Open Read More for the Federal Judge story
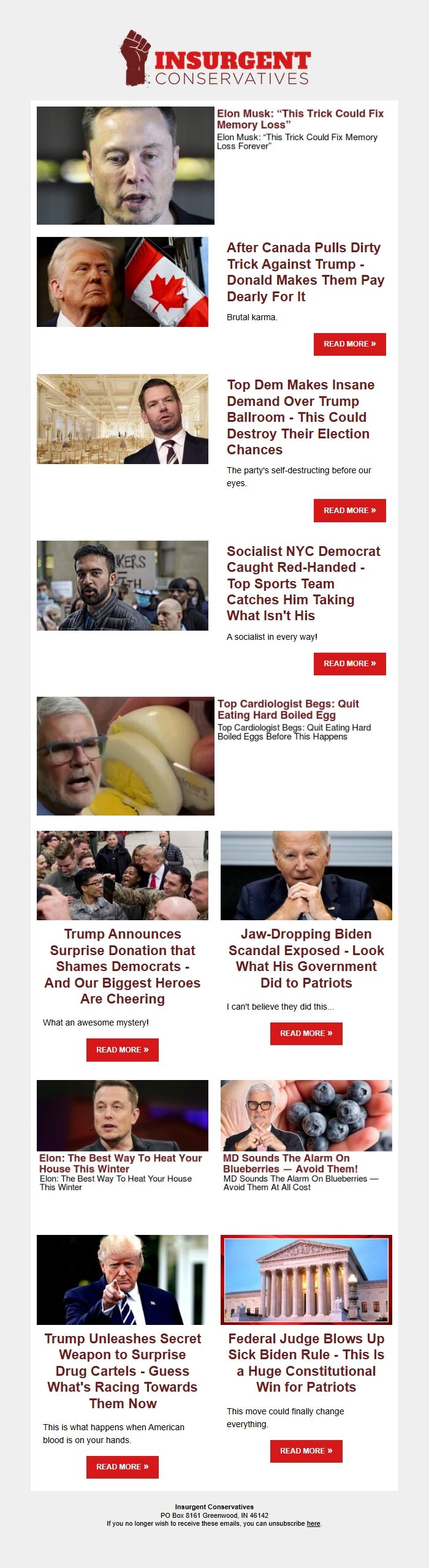 (306, 1451)
